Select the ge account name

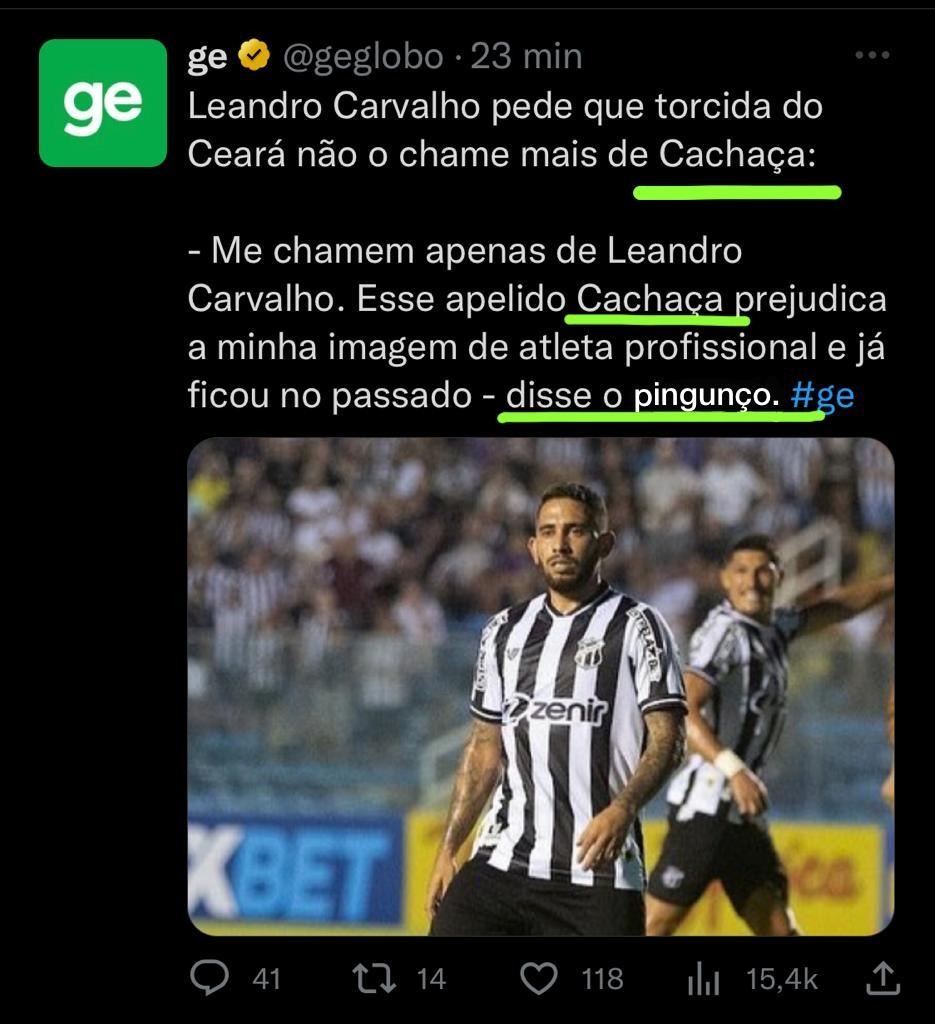tap(208, 55)
